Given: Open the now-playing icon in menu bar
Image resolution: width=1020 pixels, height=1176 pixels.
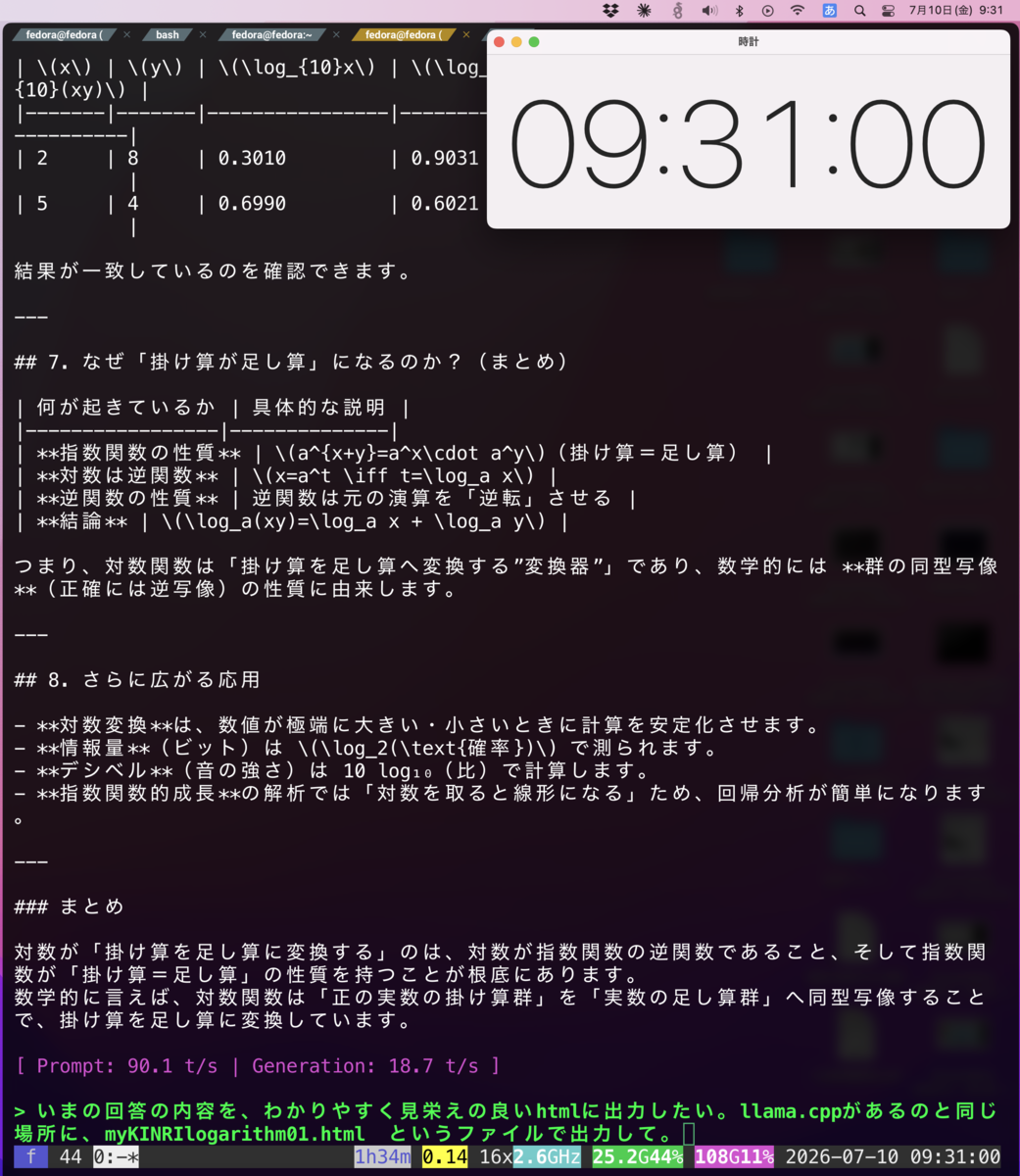Looking at the screenshot, I should [768, 10].
